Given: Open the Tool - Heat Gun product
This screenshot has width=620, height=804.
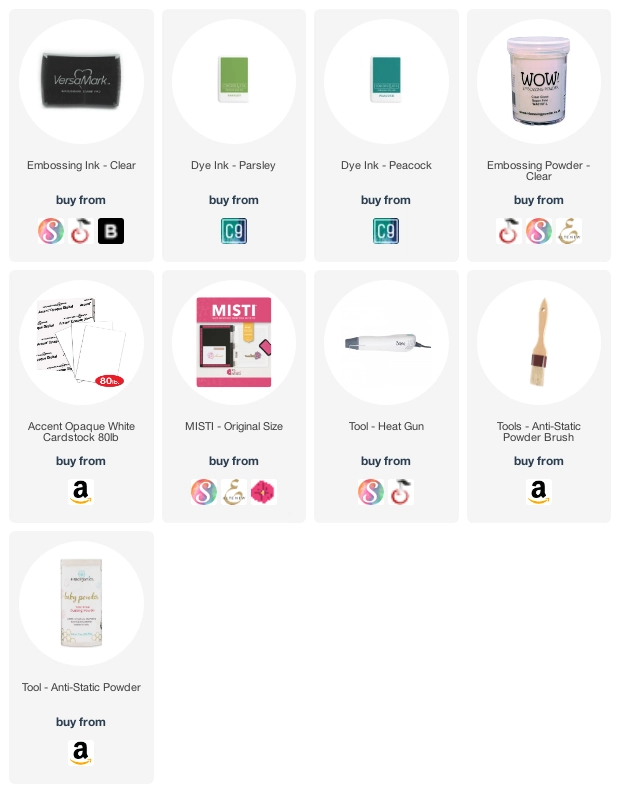Looking at the screenshot, I should click(386, 338).
